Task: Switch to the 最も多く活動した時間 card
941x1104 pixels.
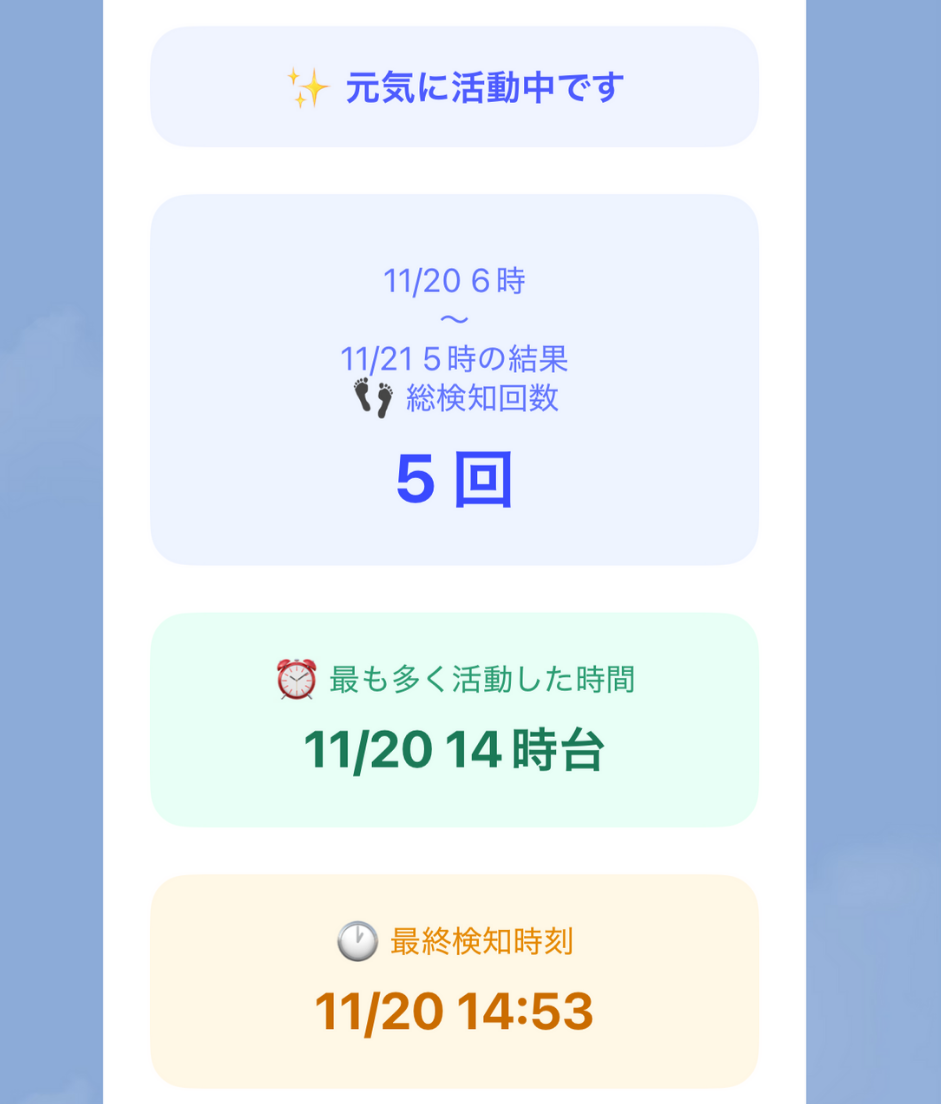Action: [x=455, y=720]
